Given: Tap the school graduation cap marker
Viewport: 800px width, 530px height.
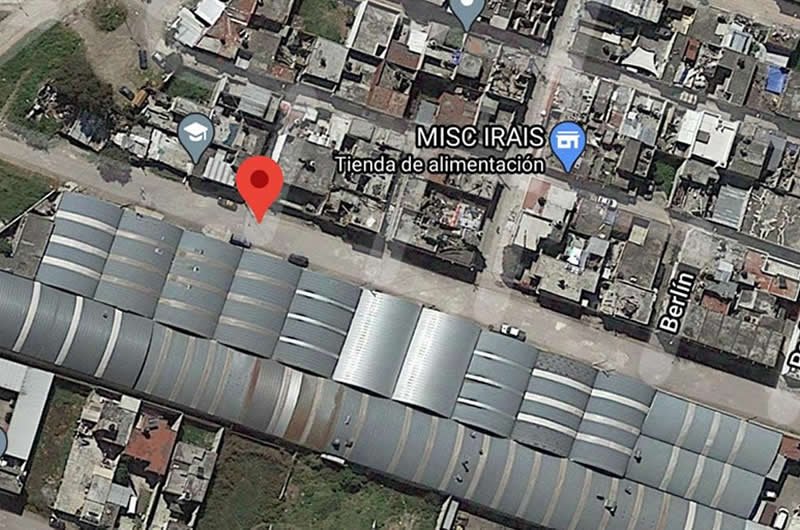Looking at the screenshot, I should click(196, 133).
